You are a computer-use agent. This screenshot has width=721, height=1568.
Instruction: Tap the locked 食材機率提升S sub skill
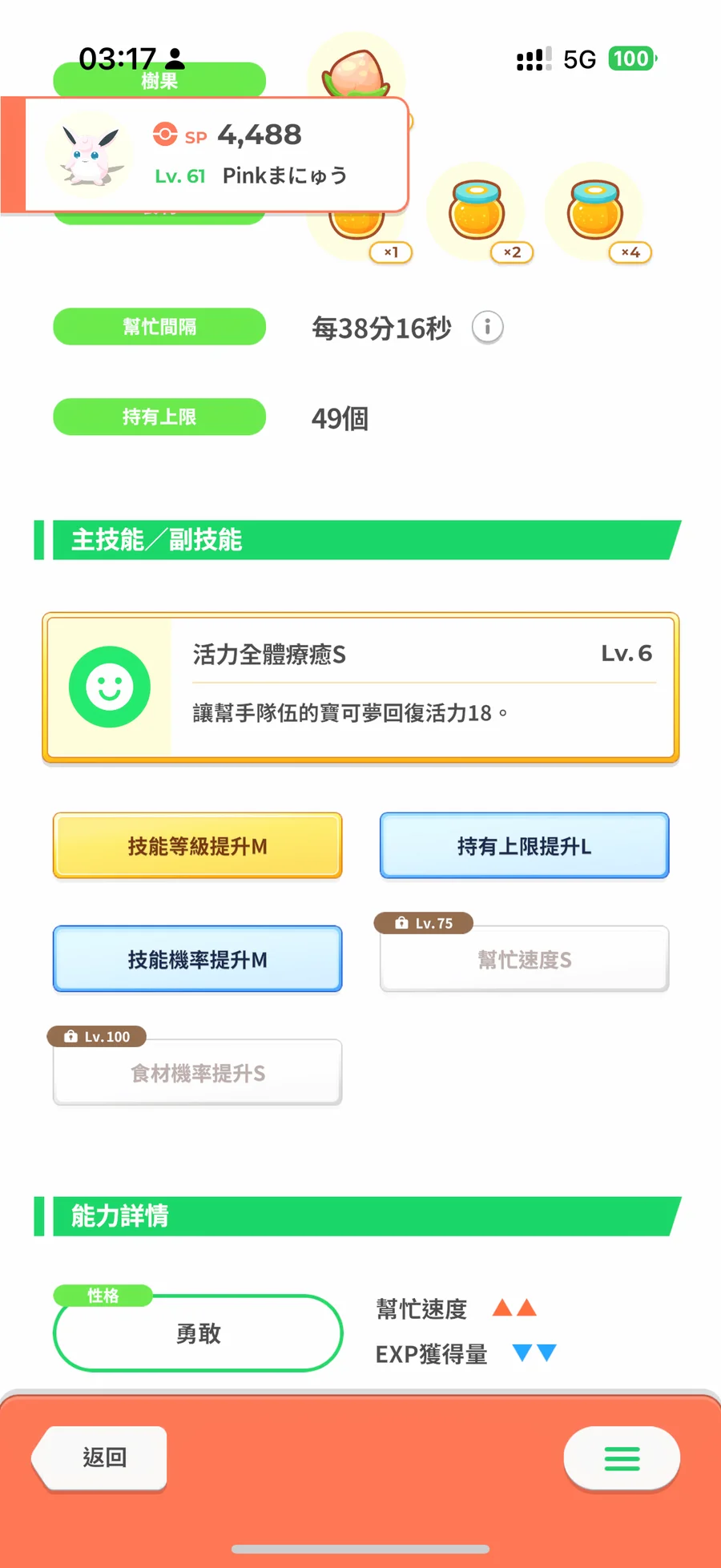tap(198, 1072)
